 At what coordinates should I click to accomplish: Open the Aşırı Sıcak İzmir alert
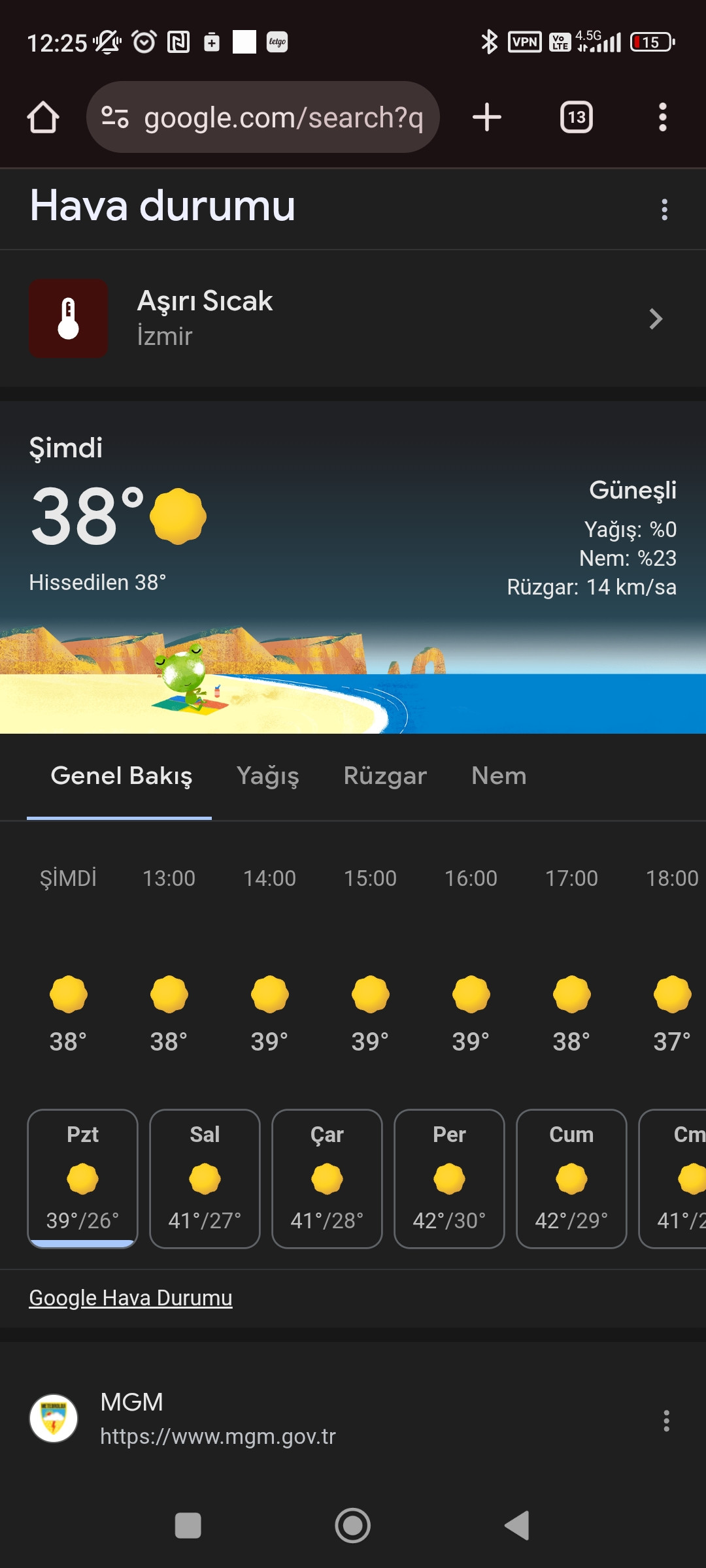353,319
